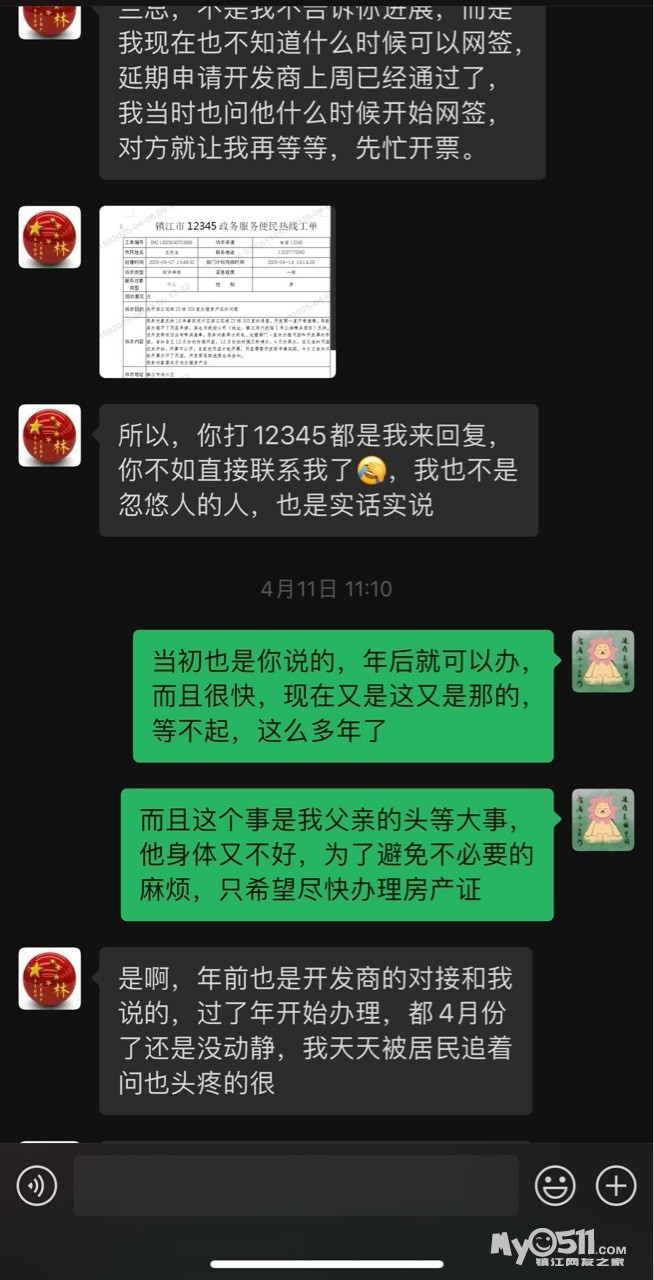Open contact avatar beside the 12345 reply message
654x1280 pixels.
49,435
